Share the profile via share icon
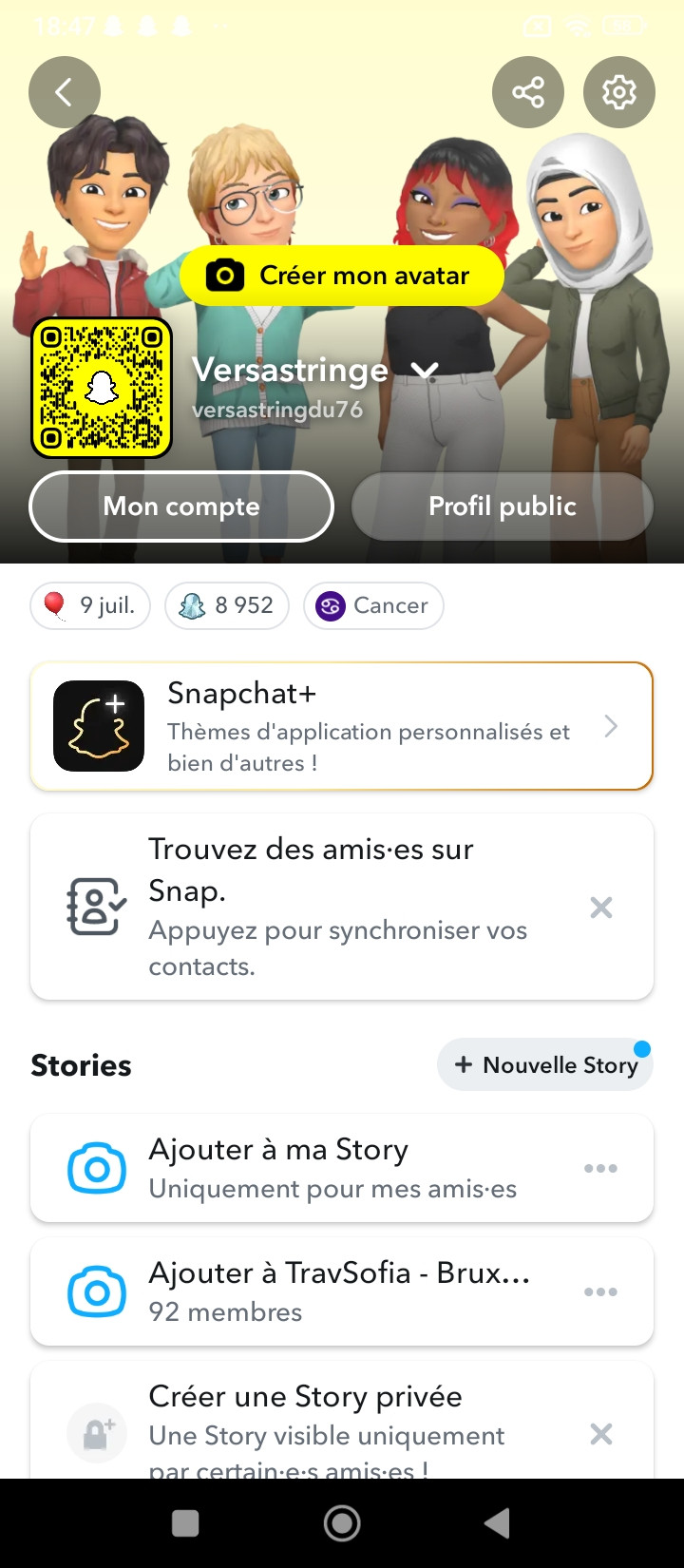 click(528, 92)
